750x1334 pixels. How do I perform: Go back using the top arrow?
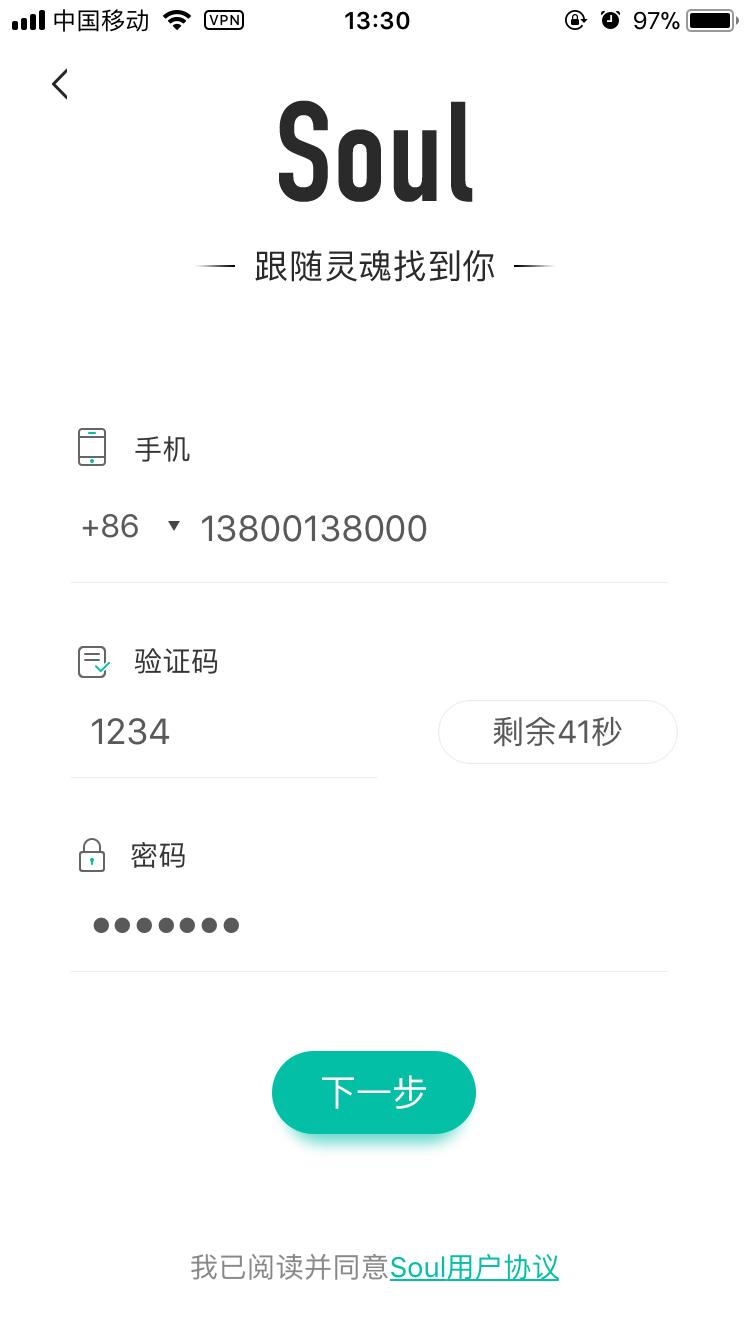pos(61,84)
